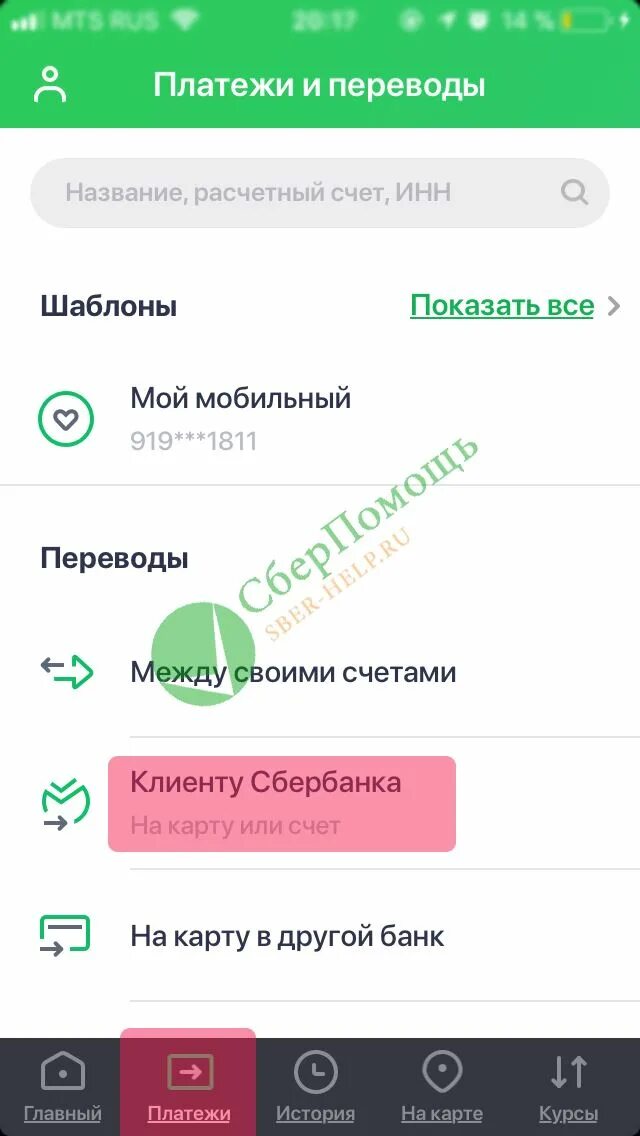
Task: Switch to the Курсы tab
Action: click(568, 1087)
